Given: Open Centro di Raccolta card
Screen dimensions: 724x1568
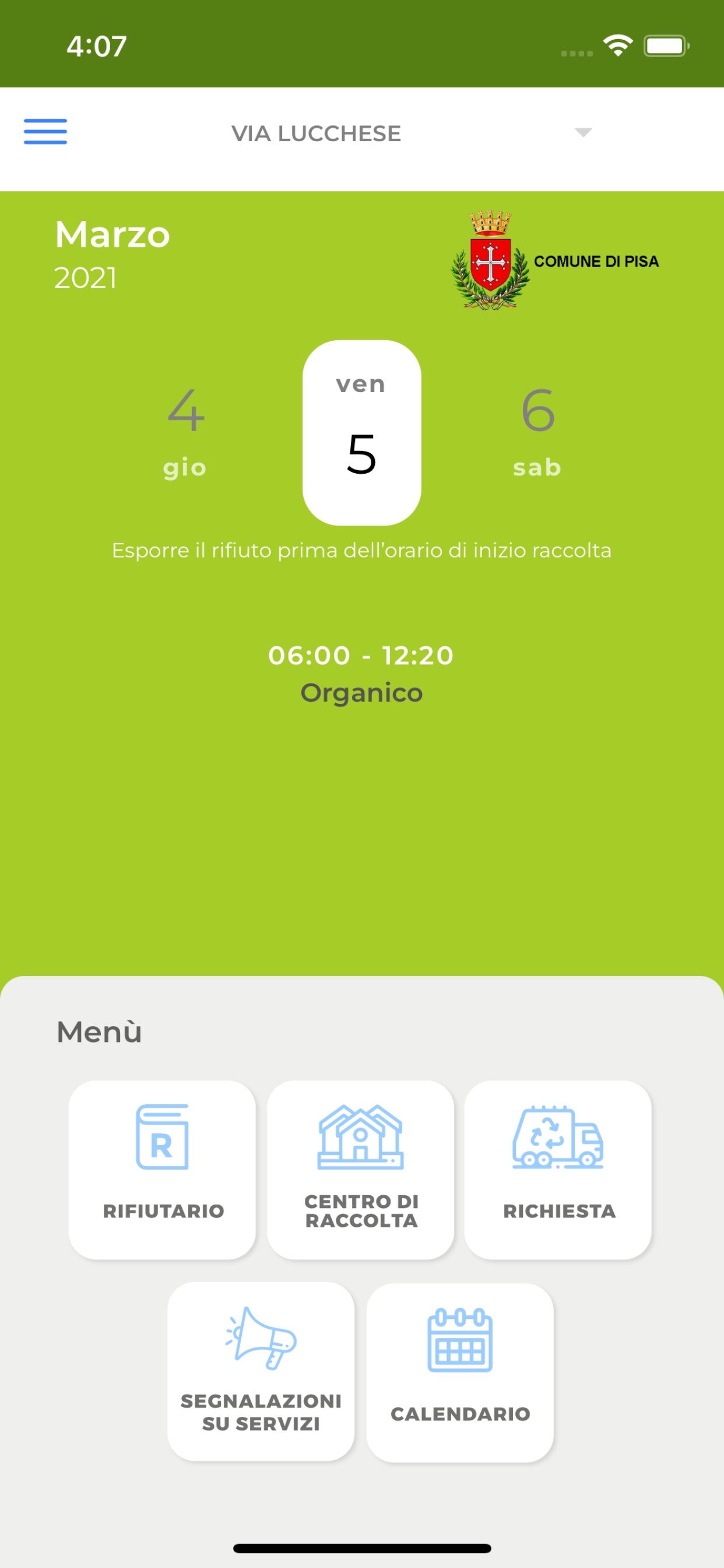Looking at the screenshot, I should 361,1170.
